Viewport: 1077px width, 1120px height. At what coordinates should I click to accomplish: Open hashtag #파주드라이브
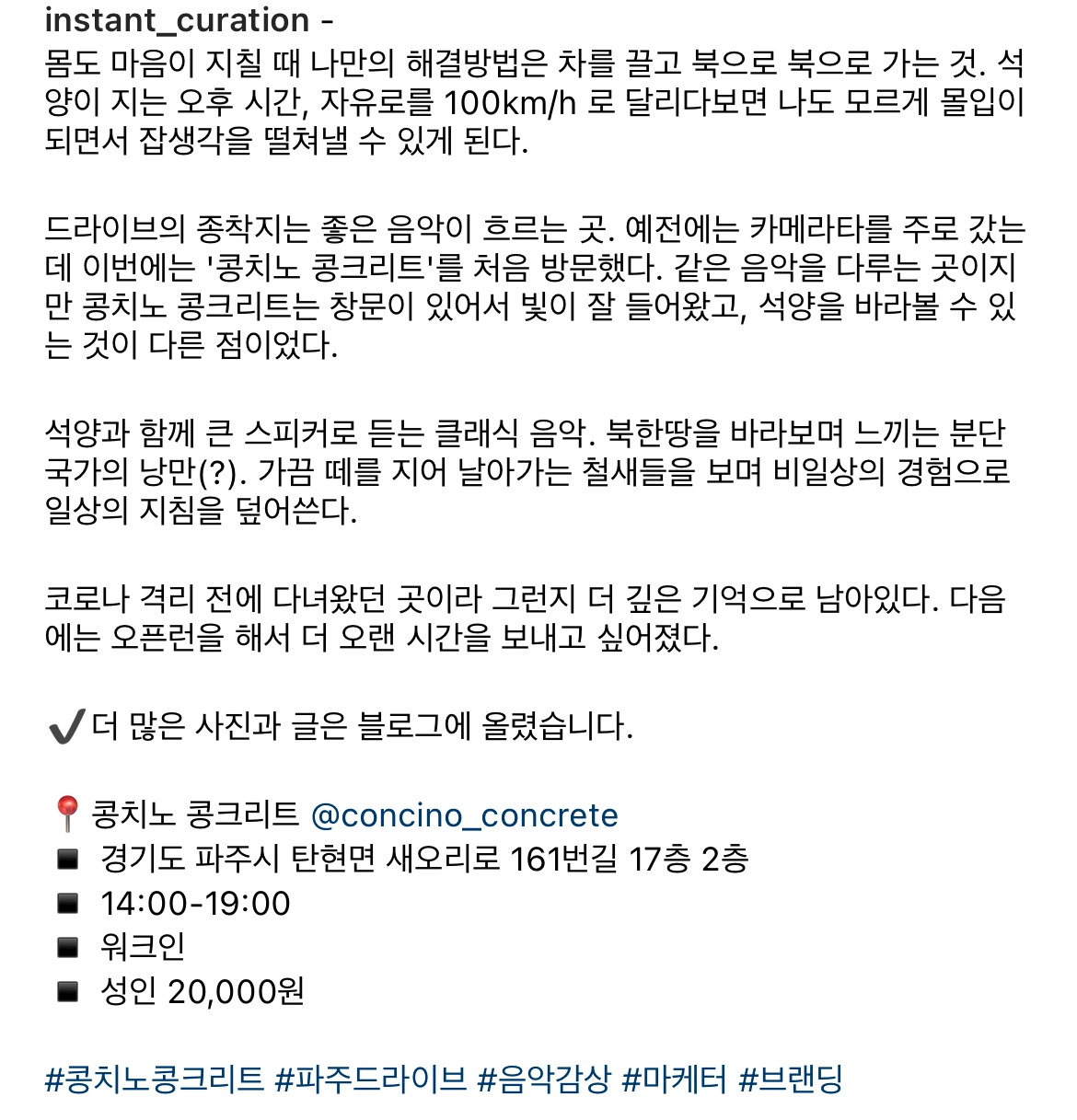(371, 1079)
